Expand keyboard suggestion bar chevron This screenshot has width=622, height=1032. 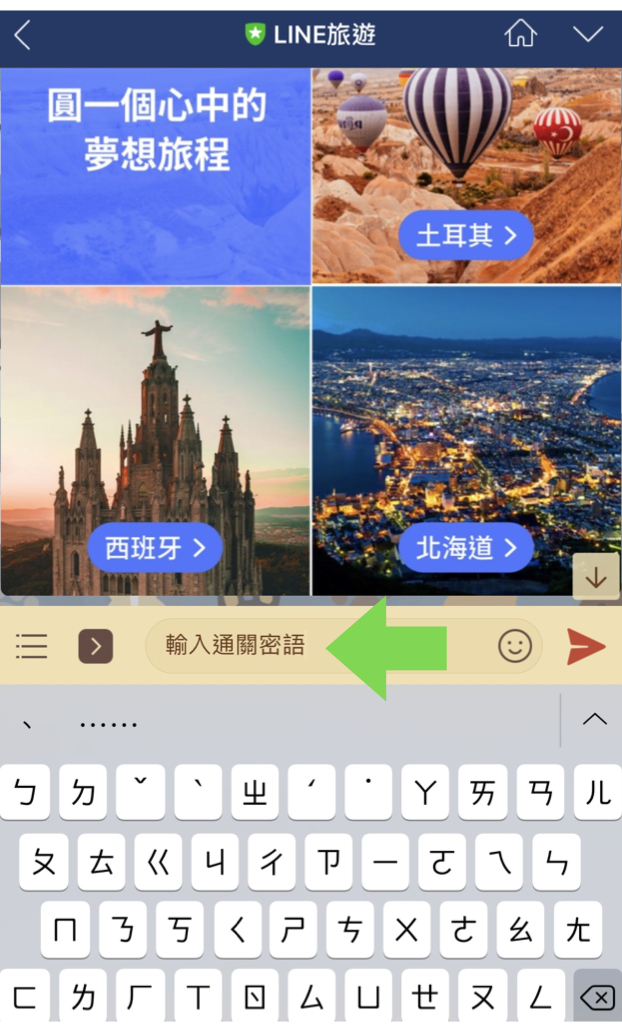tap(594, 719)
